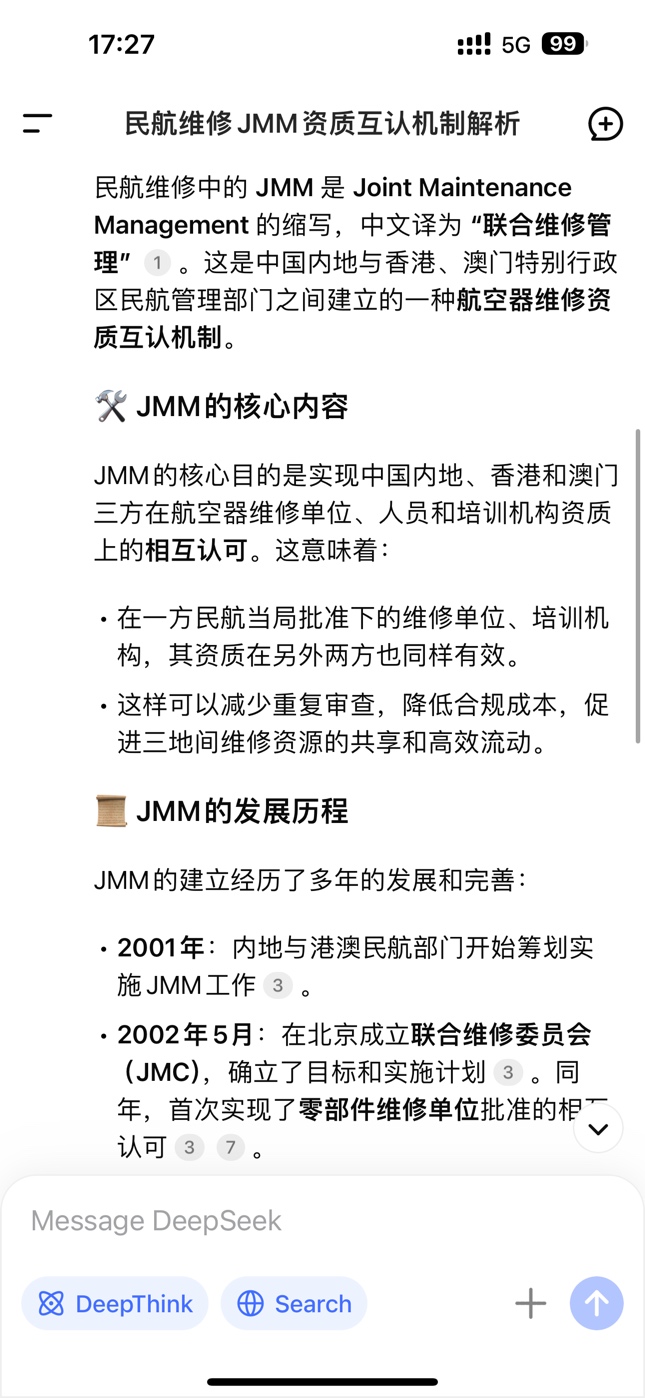Add an attachment with the plus icon
Viewport: 645px width, 1398px height.
point(530,1303)
